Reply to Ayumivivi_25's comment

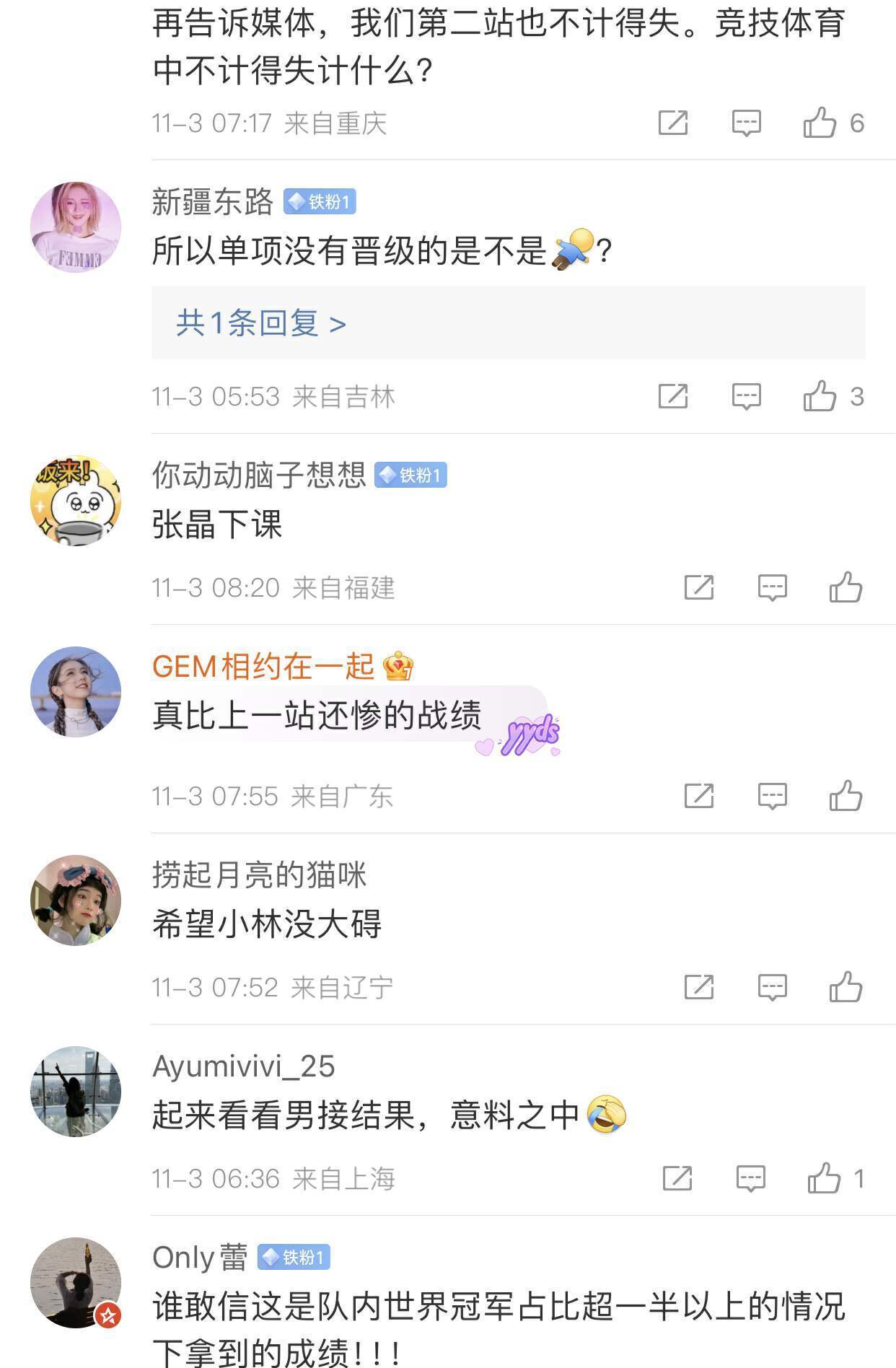[x=750, y=1178]
